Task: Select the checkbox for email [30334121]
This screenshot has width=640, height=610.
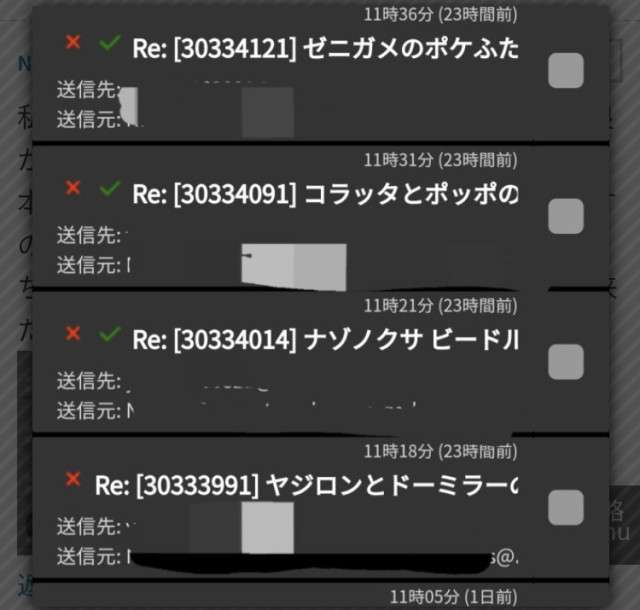Action: click(566, 71)
